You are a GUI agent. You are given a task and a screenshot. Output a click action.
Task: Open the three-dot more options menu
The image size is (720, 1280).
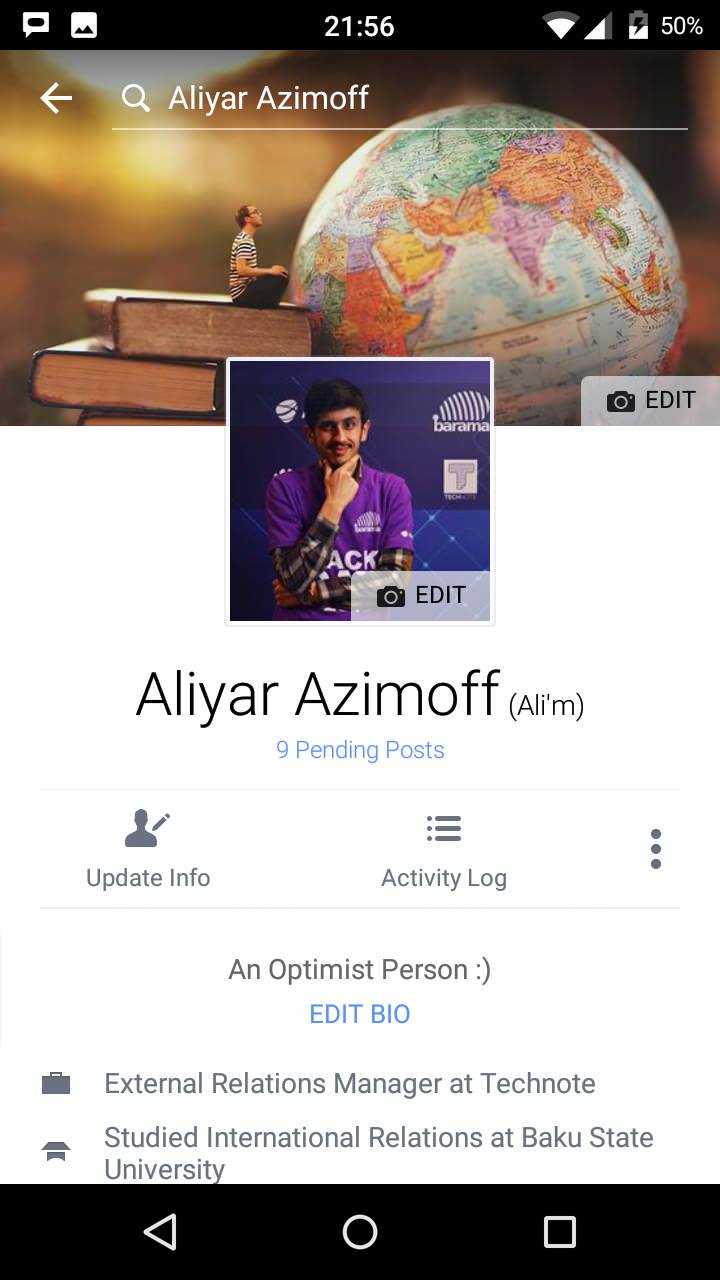pos(655,849)
